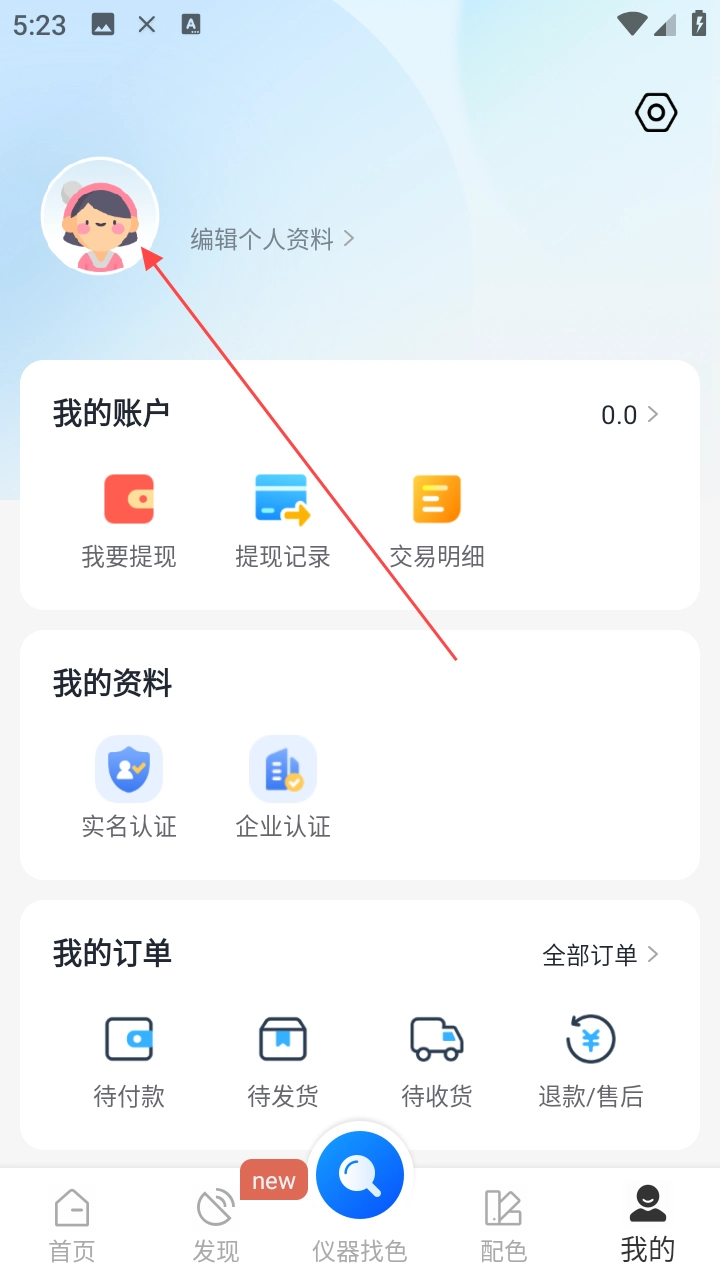Switch to the 配色 color matching tab
Screen dimensions: 720x1280
(x=504, y=1224)
